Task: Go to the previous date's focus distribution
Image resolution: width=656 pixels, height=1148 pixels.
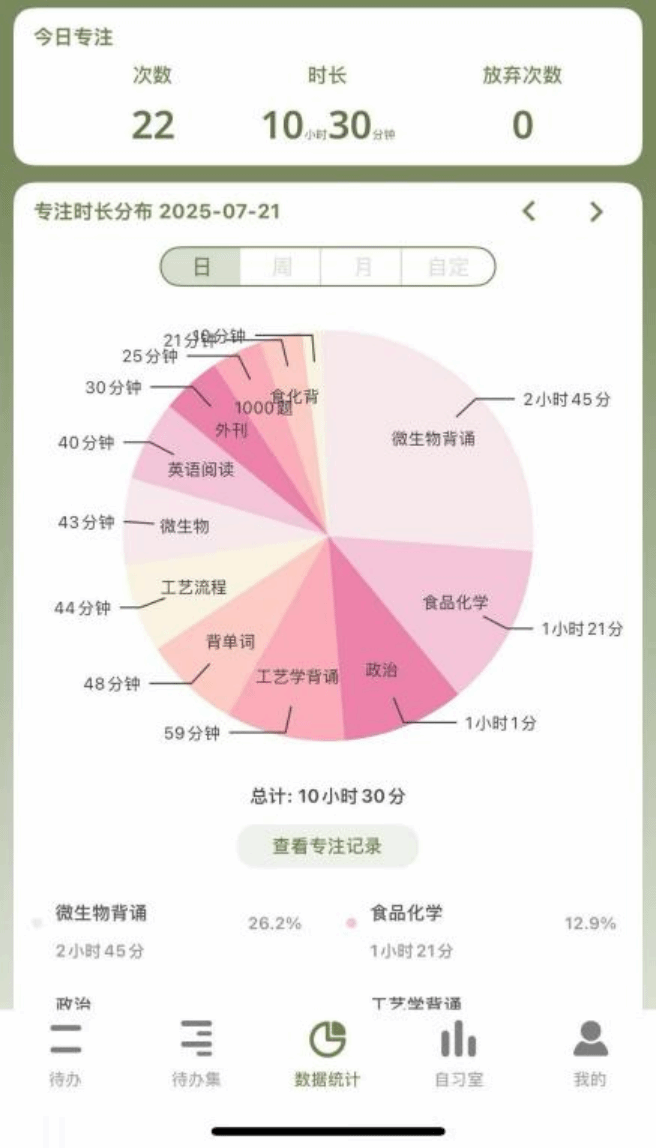Action: pyautogui.click(x=529, y=212)
